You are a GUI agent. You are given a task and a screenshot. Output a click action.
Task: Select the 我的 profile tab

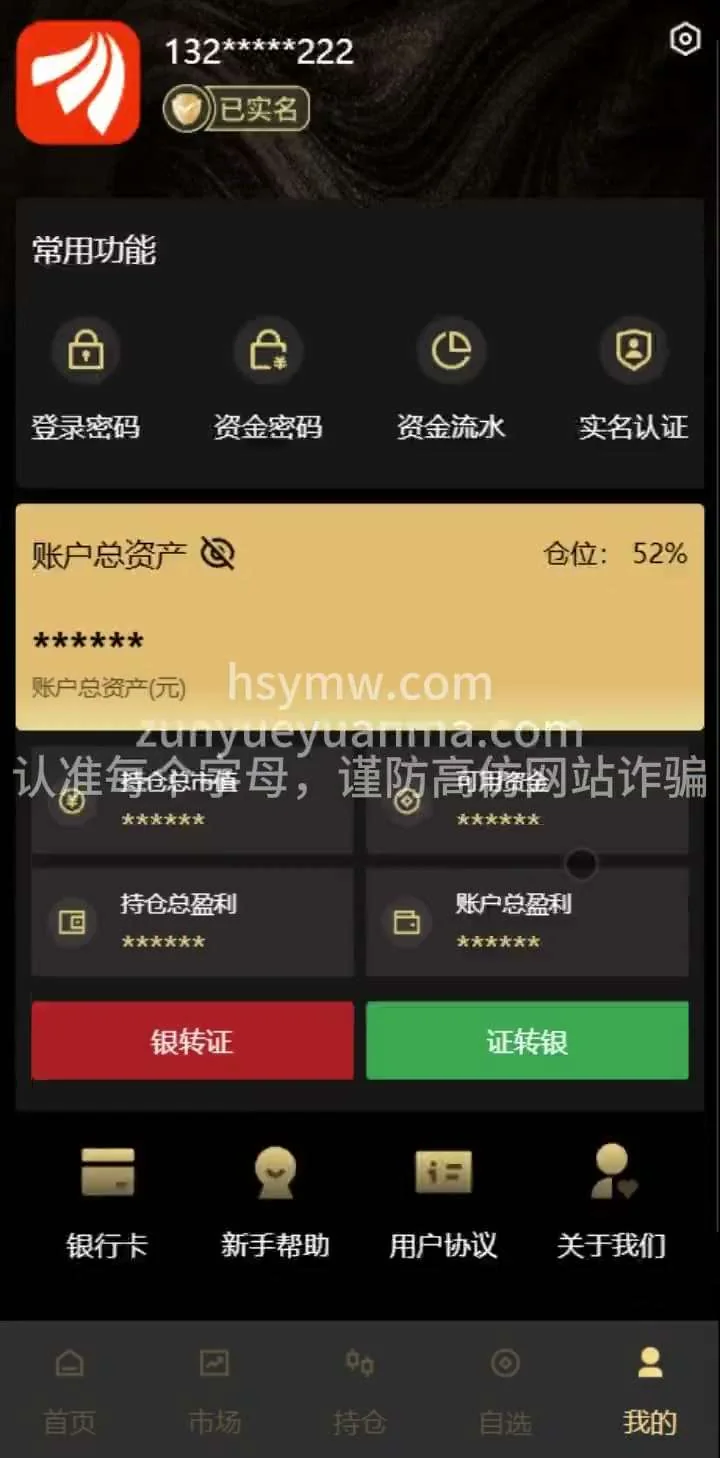pyautogui.click(x=650, y=1390)
